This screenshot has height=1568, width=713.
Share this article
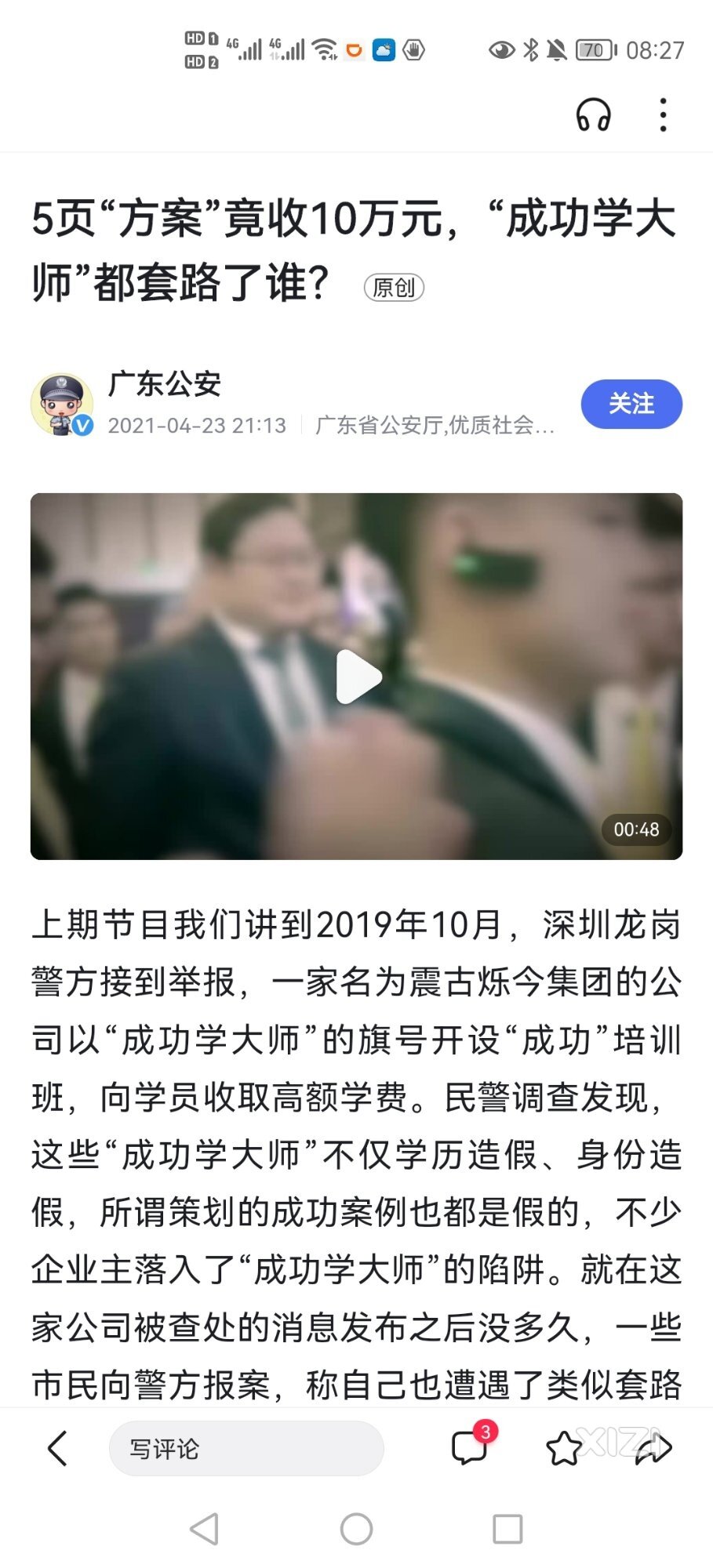[653, 1448]
